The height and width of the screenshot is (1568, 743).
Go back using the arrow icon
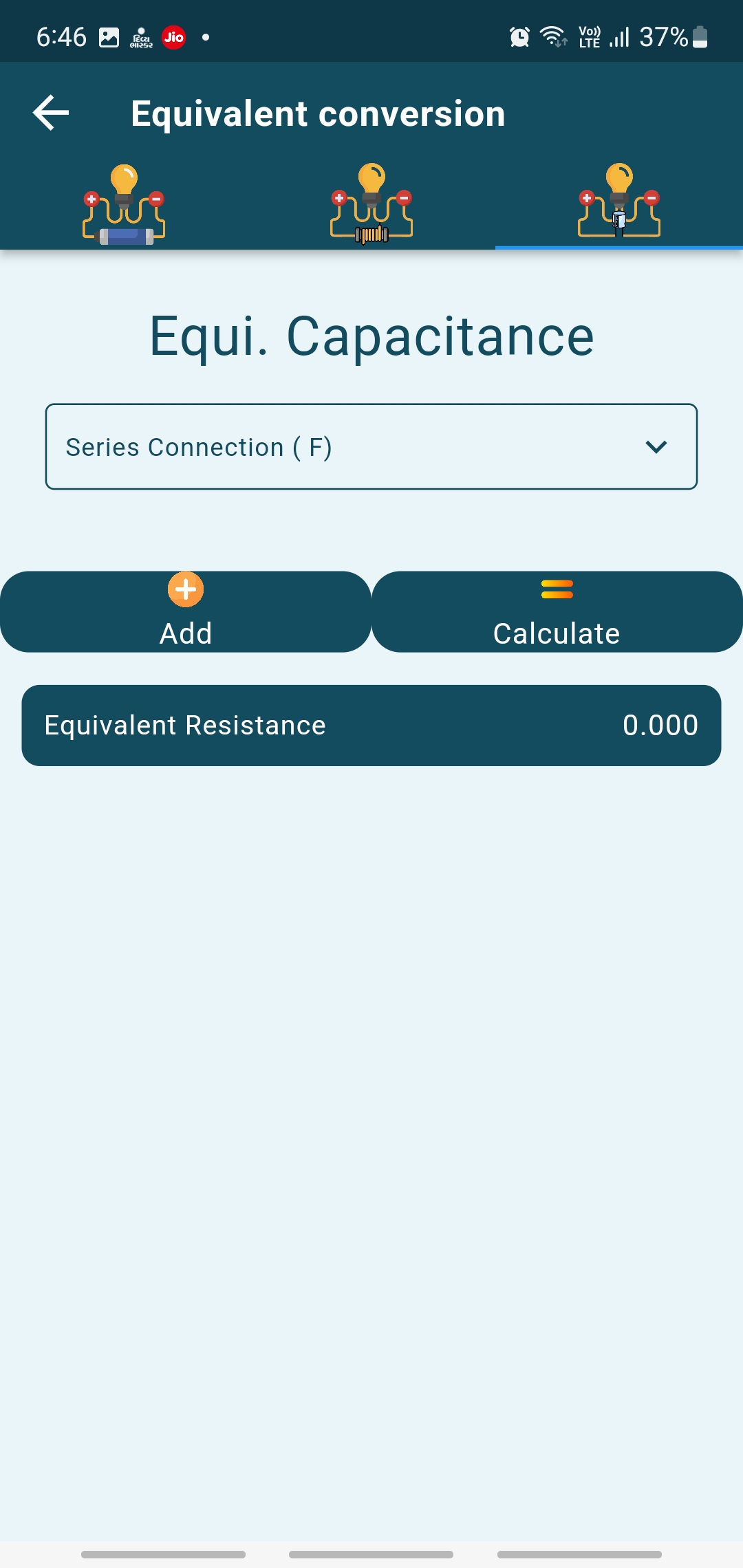[51, 113]
